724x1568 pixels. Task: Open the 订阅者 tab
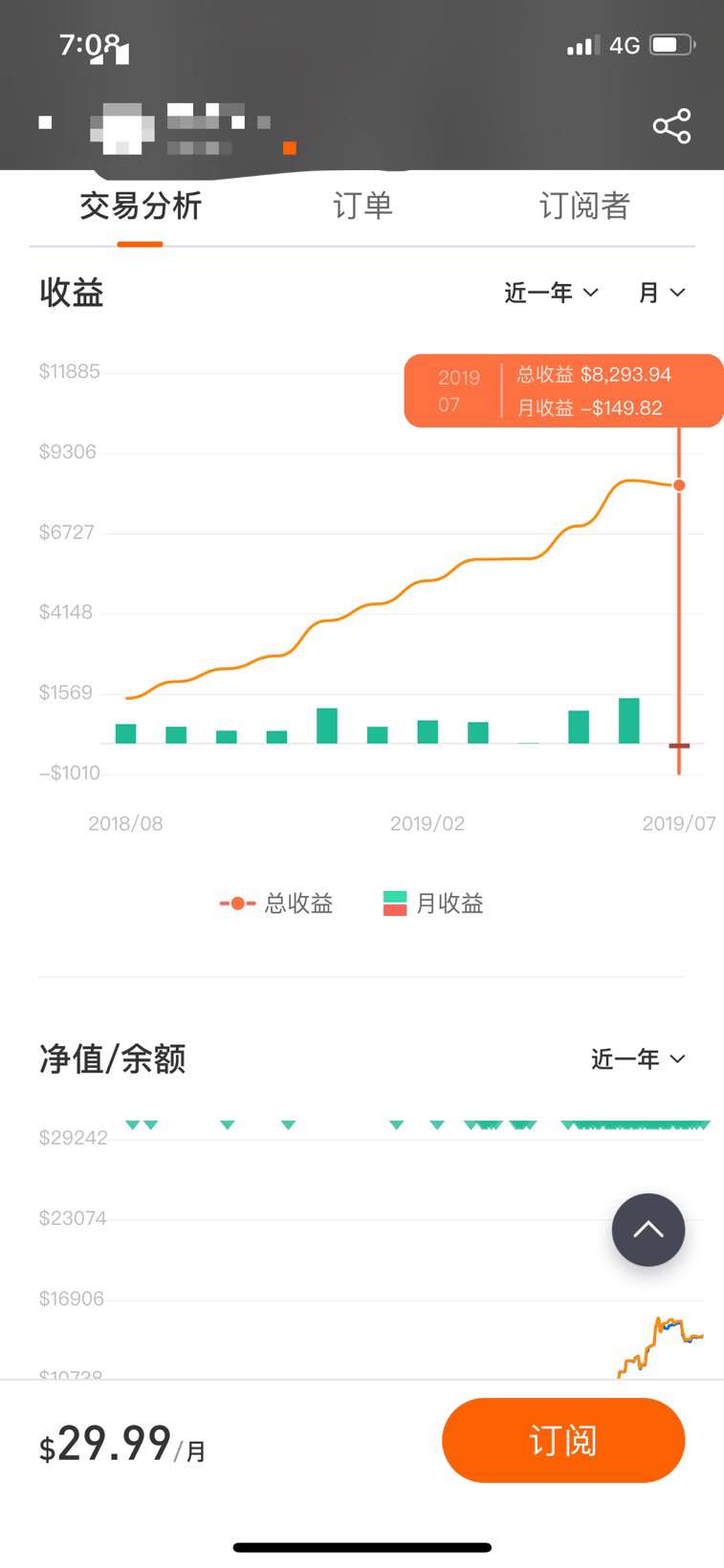[x=584, y=206]
